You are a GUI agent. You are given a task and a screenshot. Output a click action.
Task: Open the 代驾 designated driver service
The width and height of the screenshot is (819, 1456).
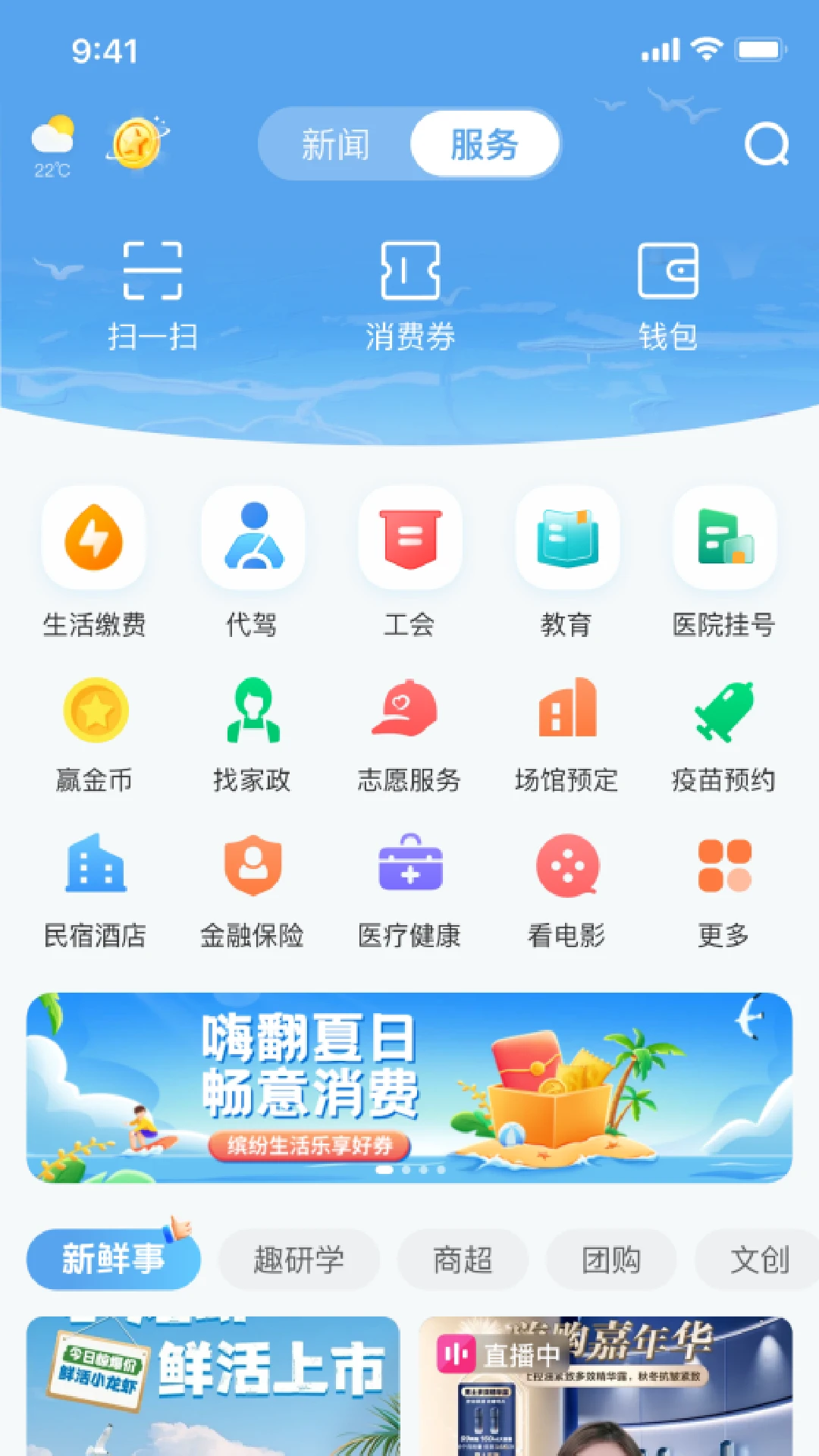pyautogui.click(x=252, y=540)
